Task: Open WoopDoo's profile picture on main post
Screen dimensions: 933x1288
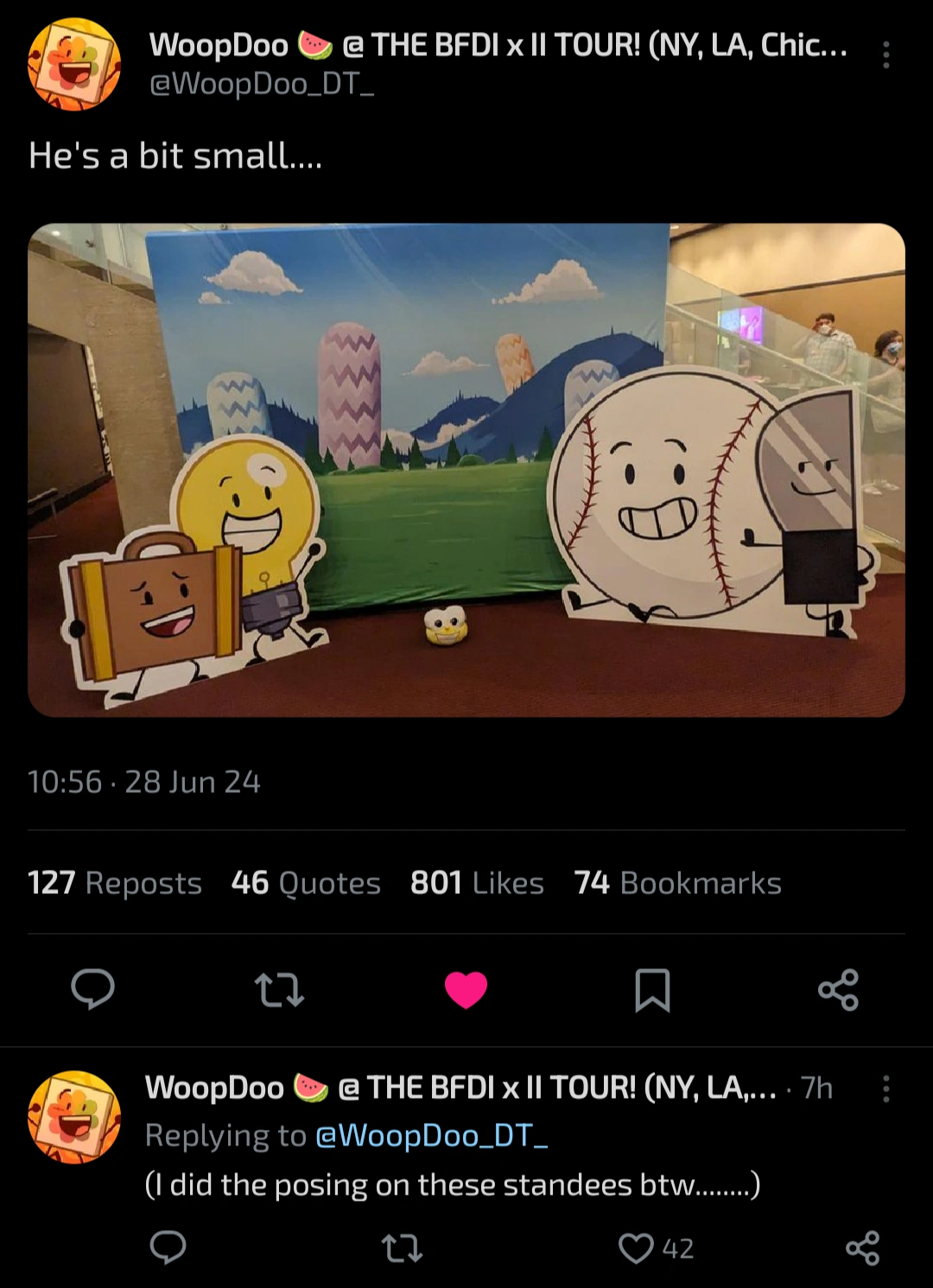Action: (74, 65)
